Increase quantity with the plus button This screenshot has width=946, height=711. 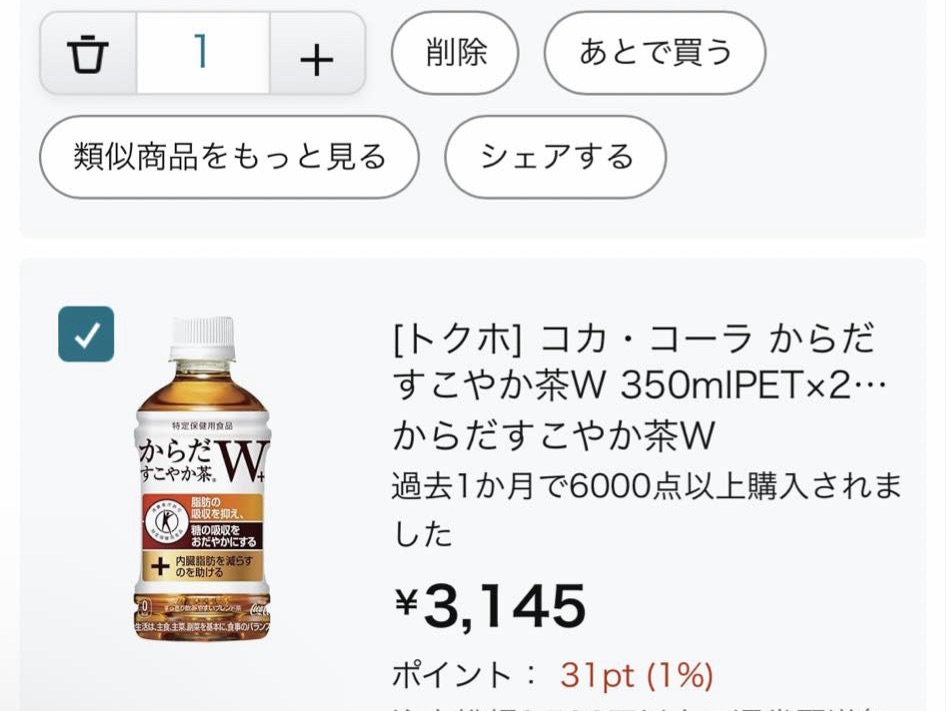click(316, 54)
